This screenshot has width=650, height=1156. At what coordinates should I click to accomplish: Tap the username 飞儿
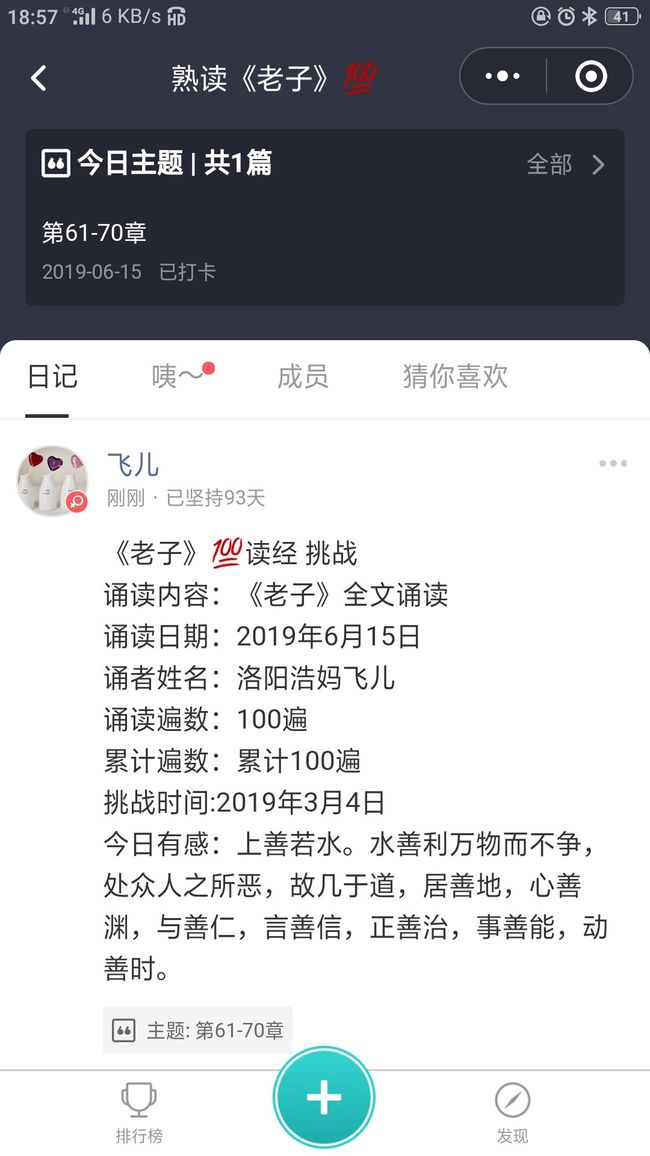tap(133, 464)
